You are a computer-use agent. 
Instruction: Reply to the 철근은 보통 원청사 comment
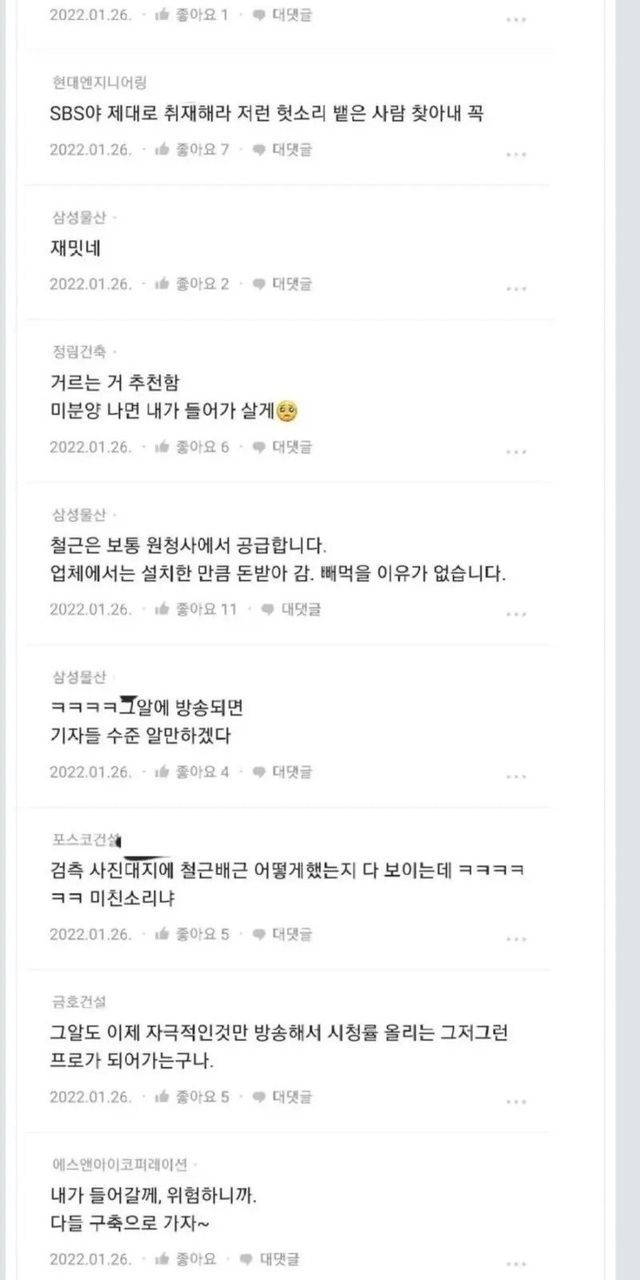(x=290, y=608)
